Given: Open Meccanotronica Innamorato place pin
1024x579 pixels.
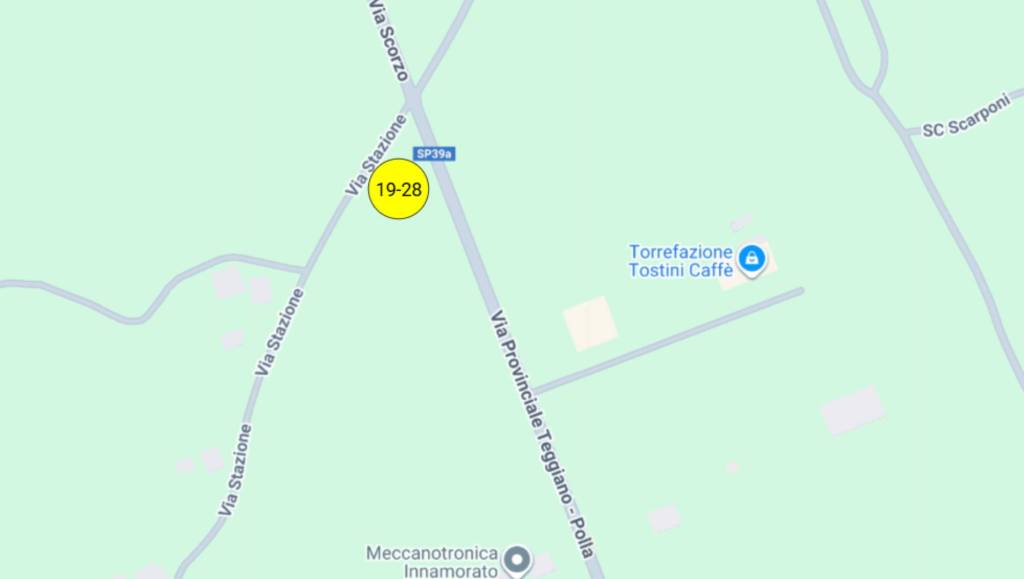Looking at the screenshot, I should (x=516, y=559).
